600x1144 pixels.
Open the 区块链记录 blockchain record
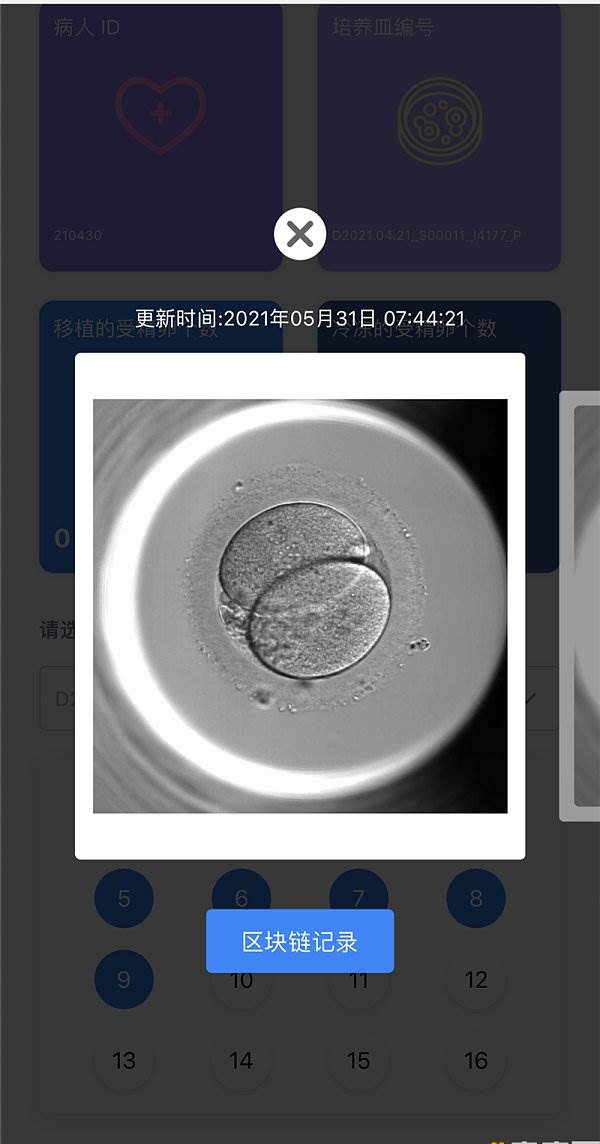(300, 941)
